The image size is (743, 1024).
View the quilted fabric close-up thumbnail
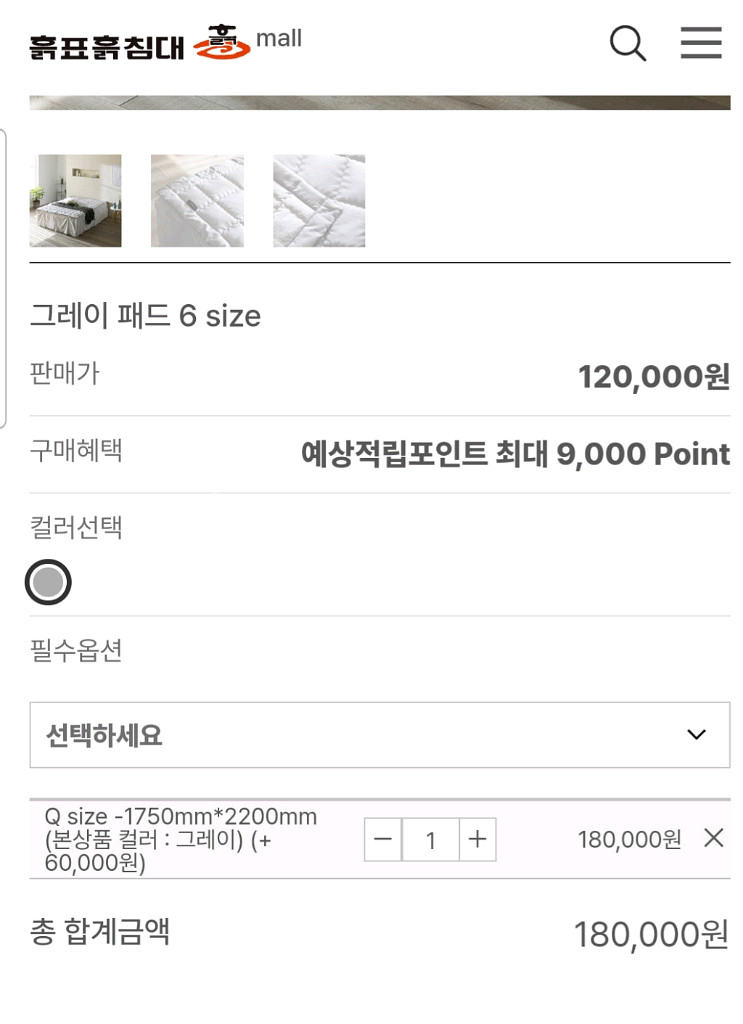click(319, 201)
